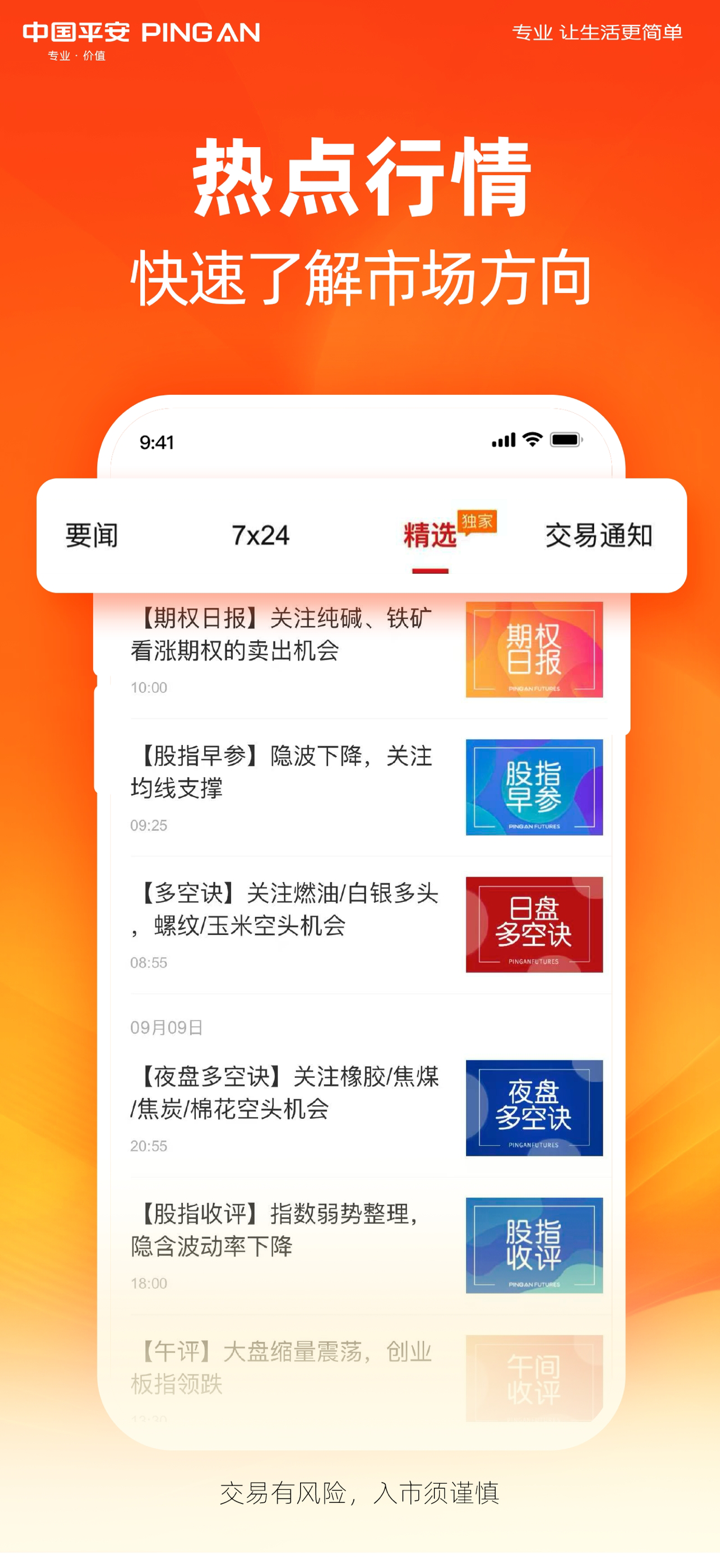
Task: Click the 09月09日 date header
Action: pyautogui.click(x=167, y=1026)
